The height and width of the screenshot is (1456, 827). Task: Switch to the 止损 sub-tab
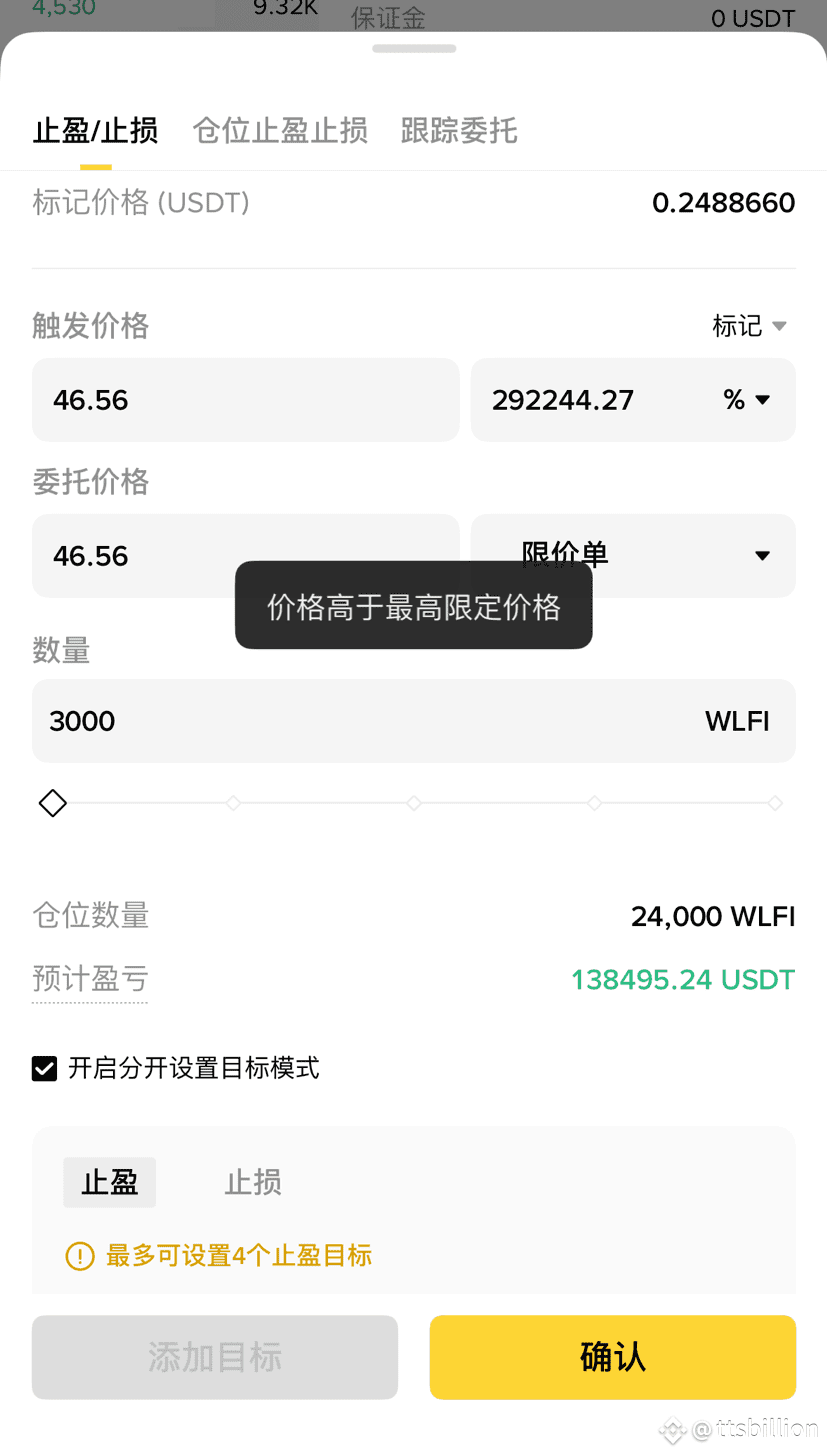tap(252, 1182)
